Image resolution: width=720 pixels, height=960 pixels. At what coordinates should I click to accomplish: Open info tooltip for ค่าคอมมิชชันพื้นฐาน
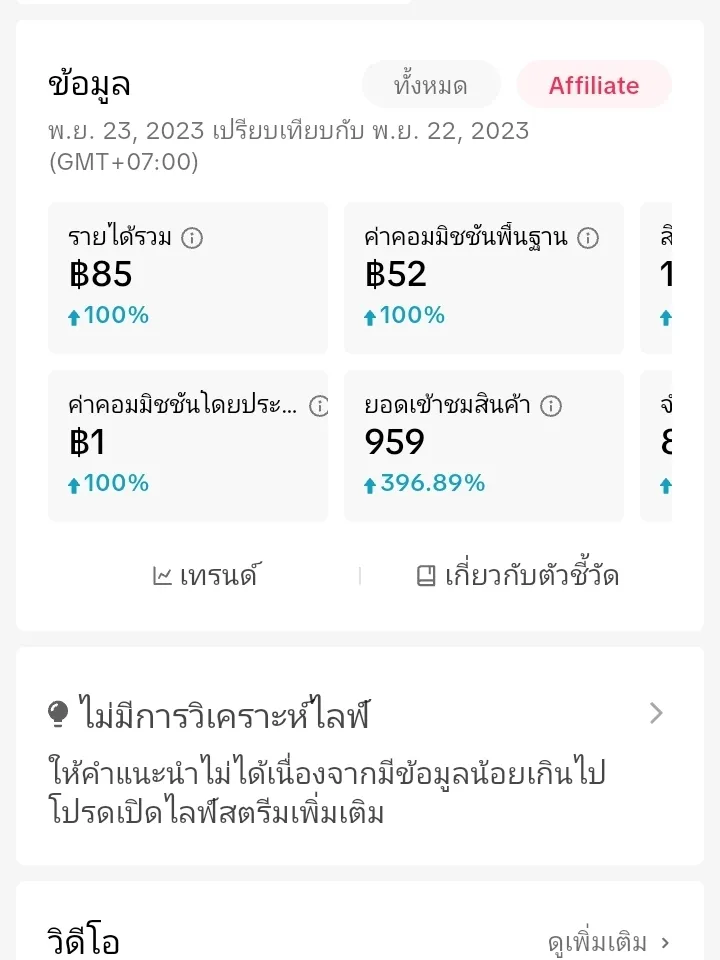[590, 238]
